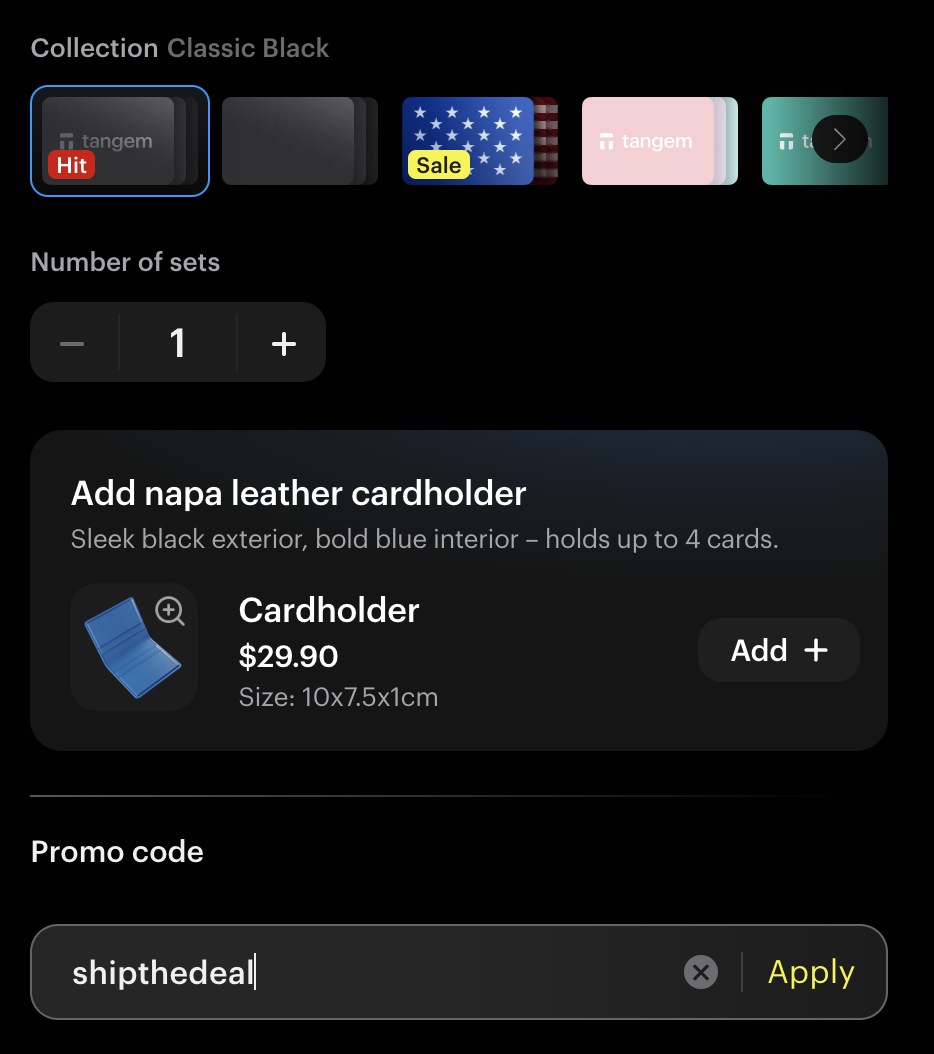The width and height of the screenshot is (934, 1054).
Task: Add the Cardholder to the order
Action: click(x=778, y=650)
